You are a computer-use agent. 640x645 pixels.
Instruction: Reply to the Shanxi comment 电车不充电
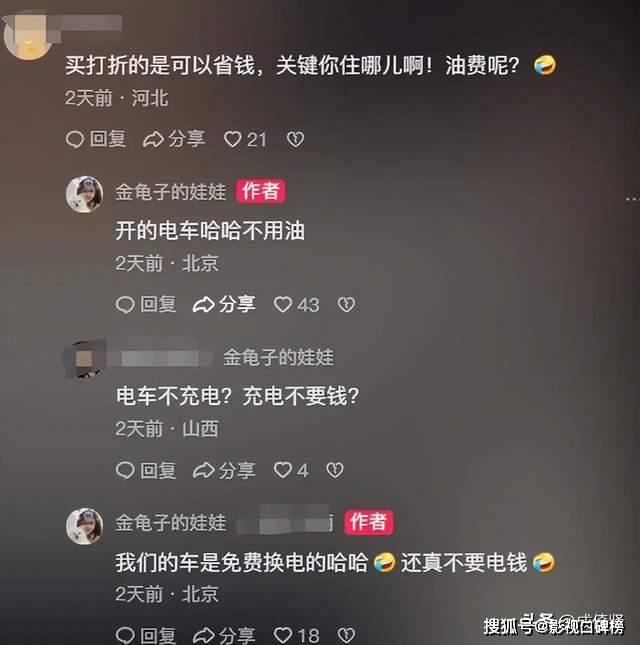[146, 469]
